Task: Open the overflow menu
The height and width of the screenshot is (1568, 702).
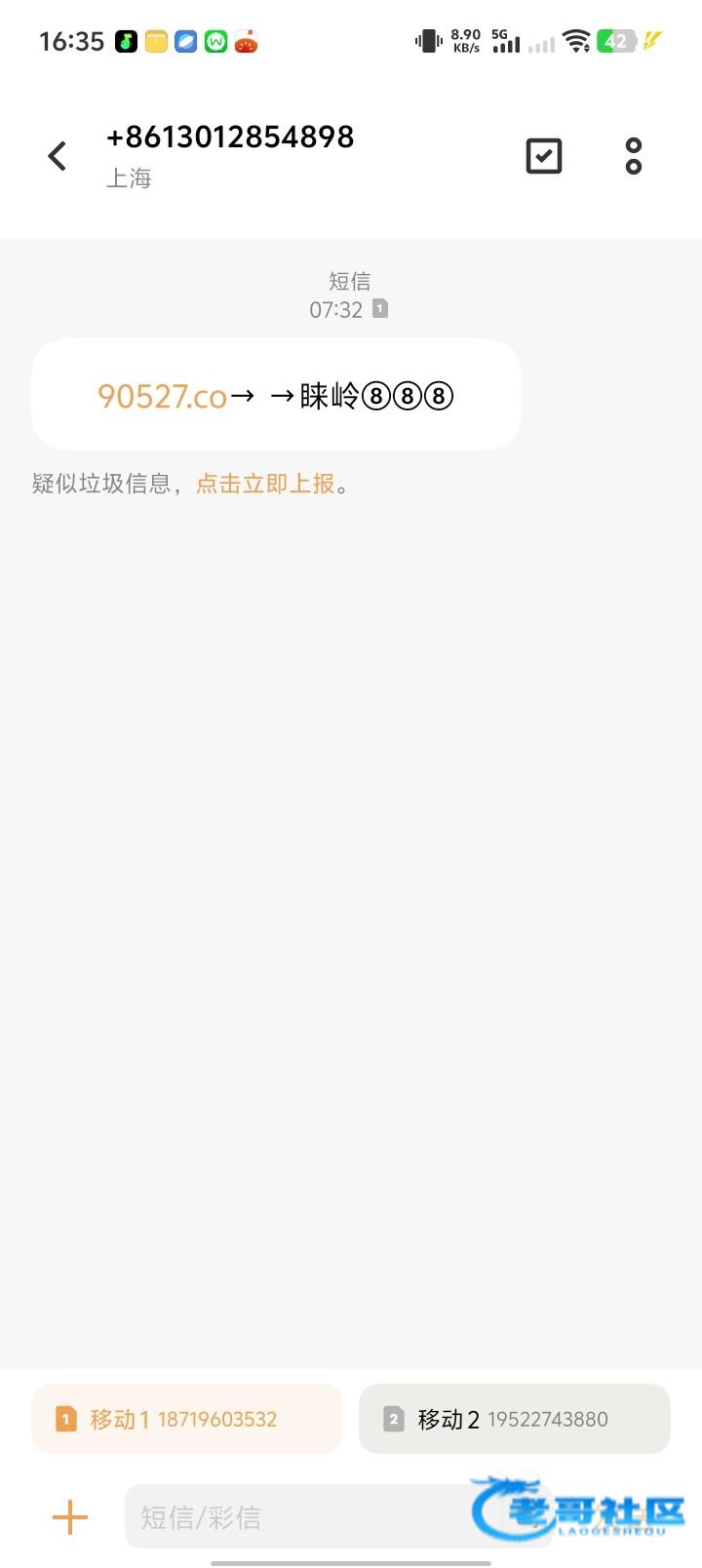Action: 634,156
